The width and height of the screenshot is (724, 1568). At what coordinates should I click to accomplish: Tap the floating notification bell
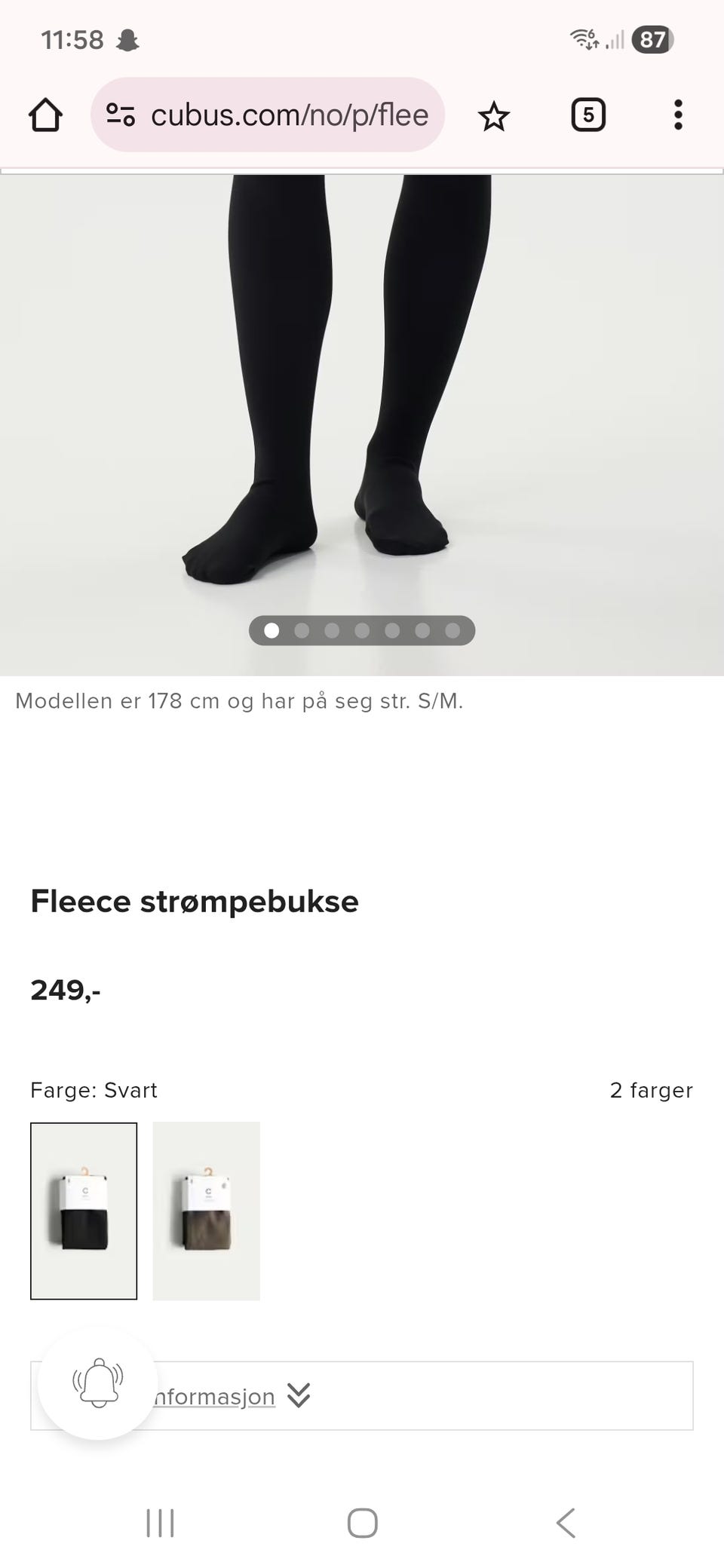[x=98, y=1383]
